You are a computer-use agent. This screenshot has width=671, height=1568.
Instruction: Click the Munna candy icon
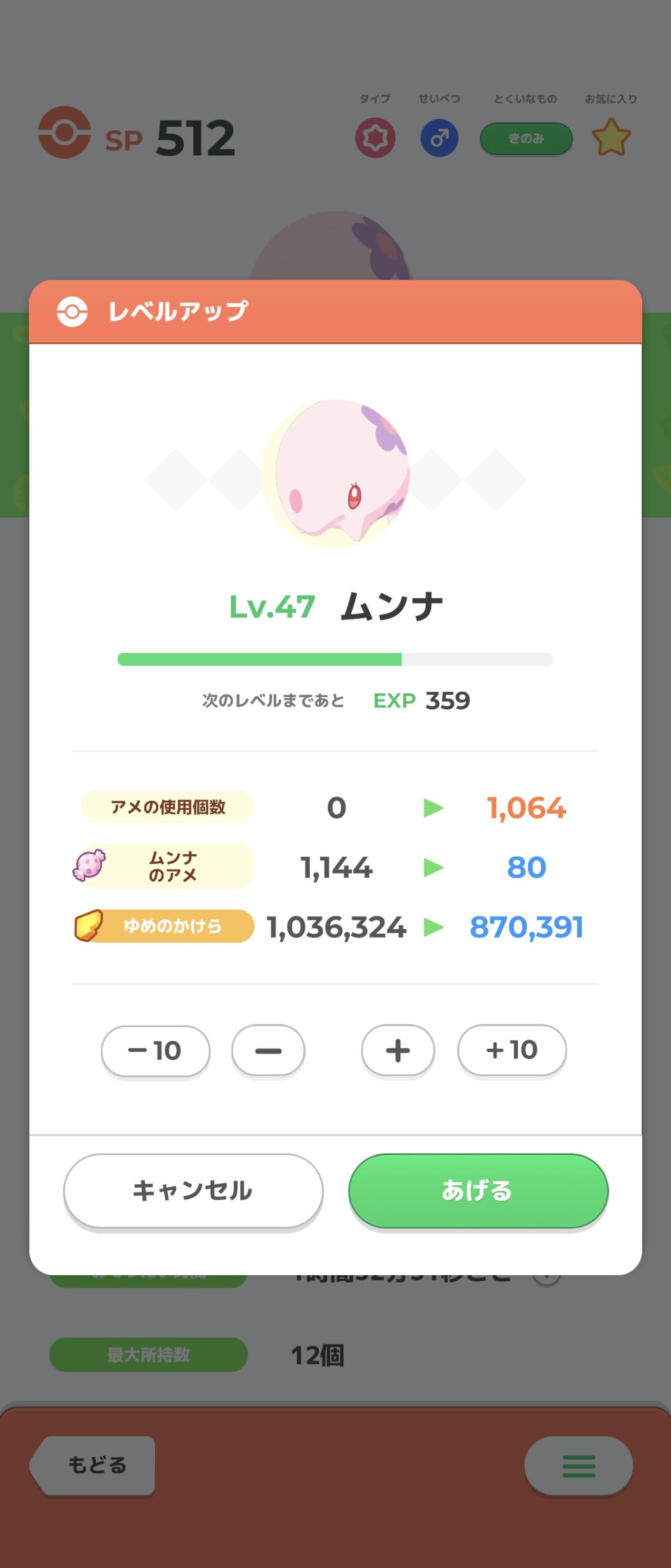point(91,866)
